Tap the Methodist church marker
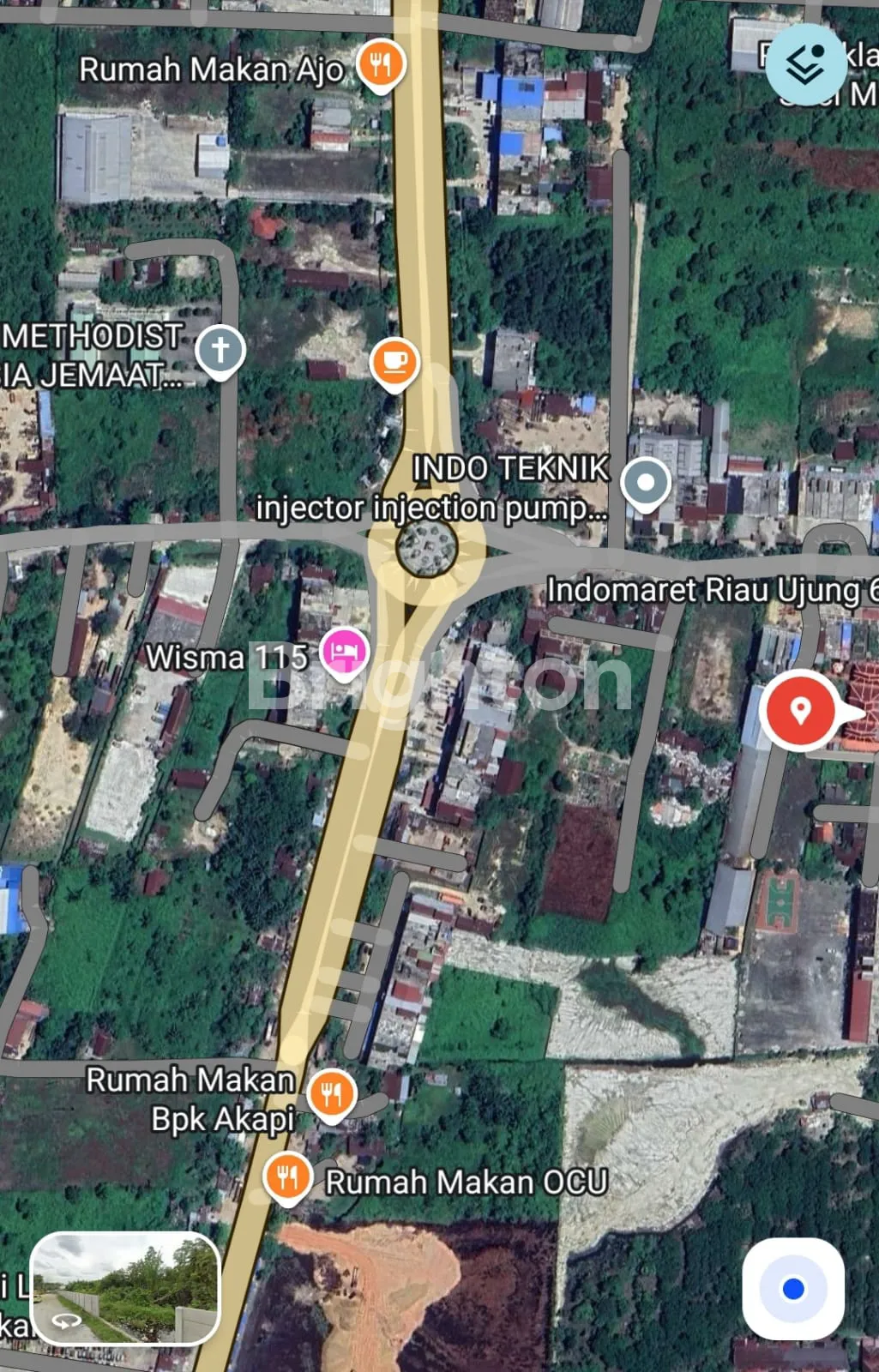This screenshot has height=1372, width=879. tap(220, 350)
